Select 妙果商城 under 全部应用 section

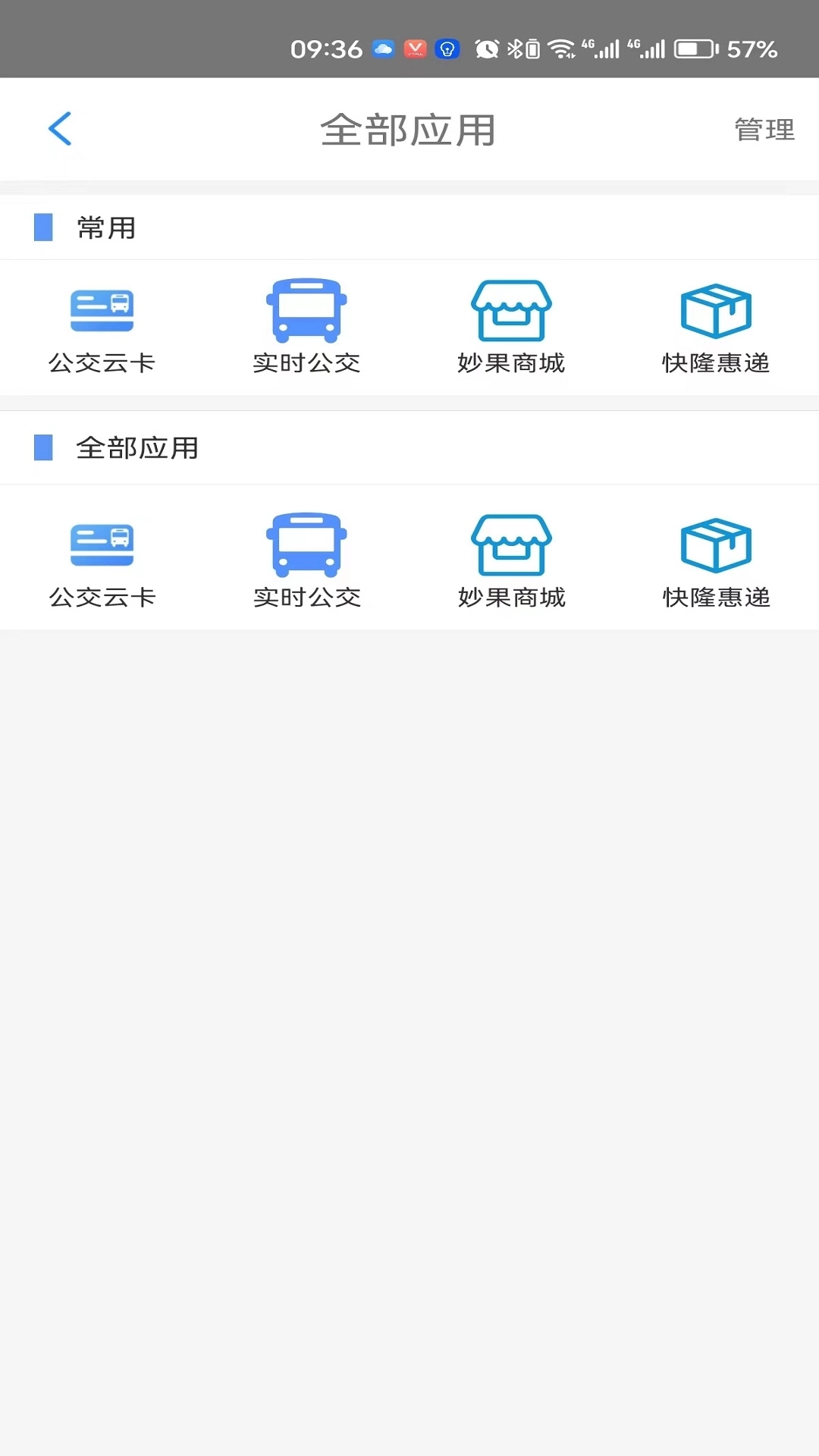[x=512, y=561]
